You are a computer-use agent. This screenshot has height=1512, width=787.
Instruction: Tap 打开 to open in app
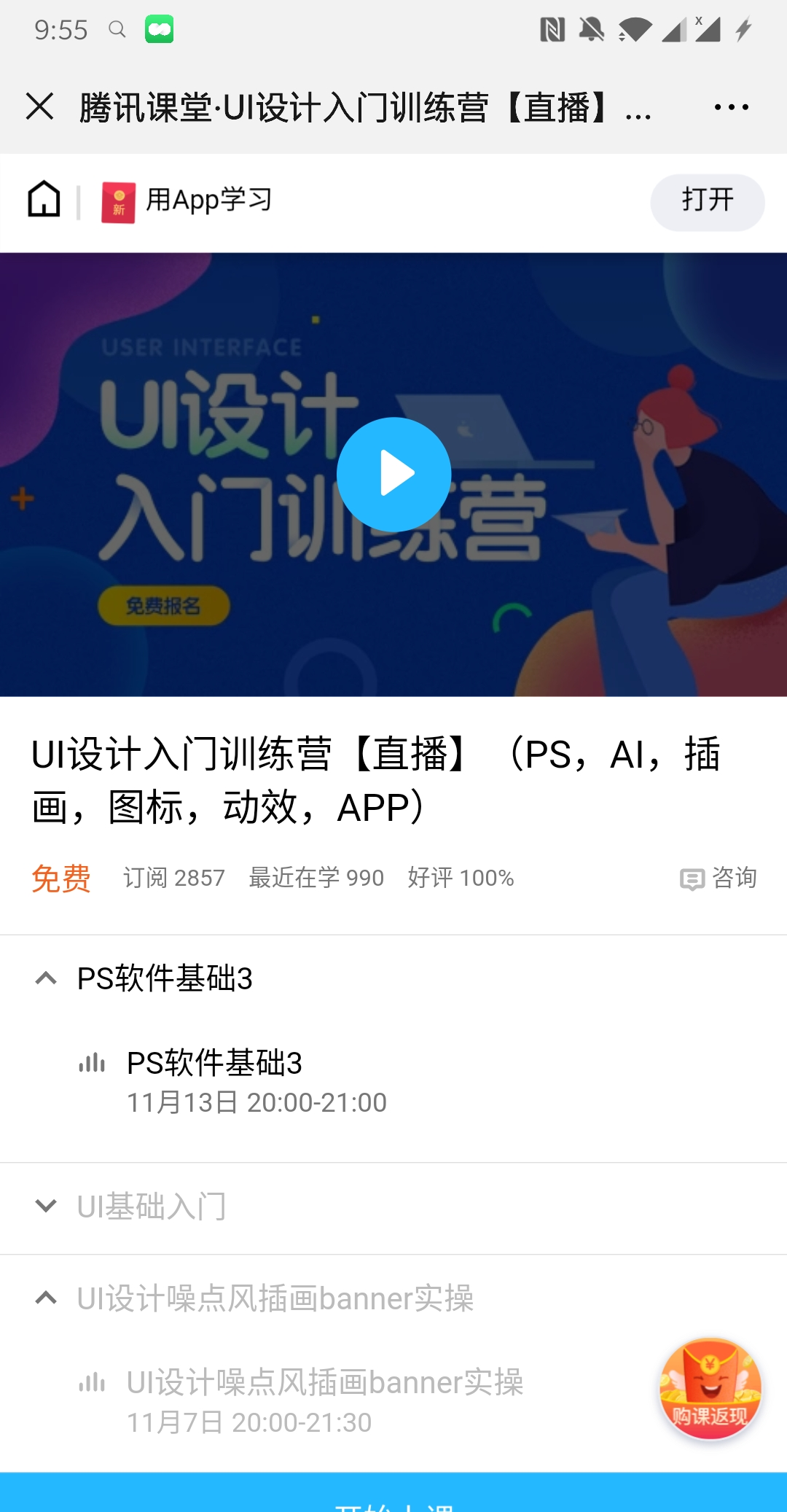pos(707,202)
